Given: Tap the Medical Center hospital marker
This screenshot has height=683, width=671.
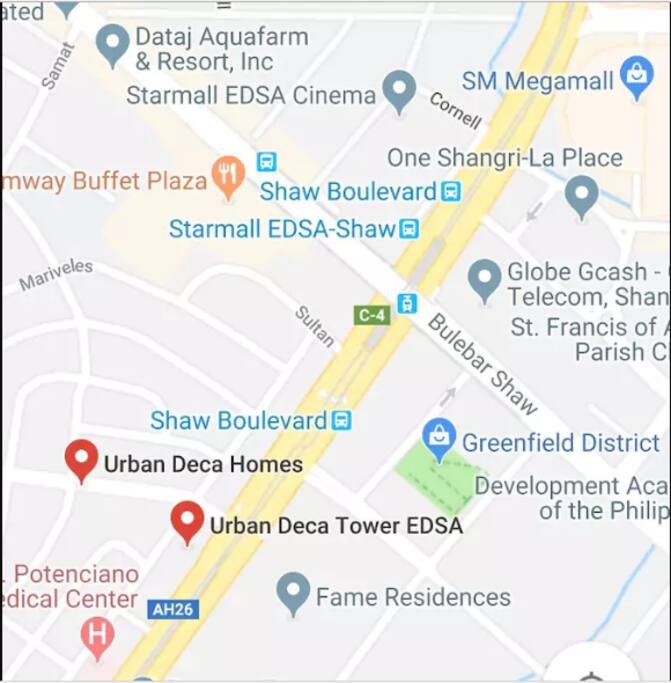Looking at the screenshot, I should (97, 635).
